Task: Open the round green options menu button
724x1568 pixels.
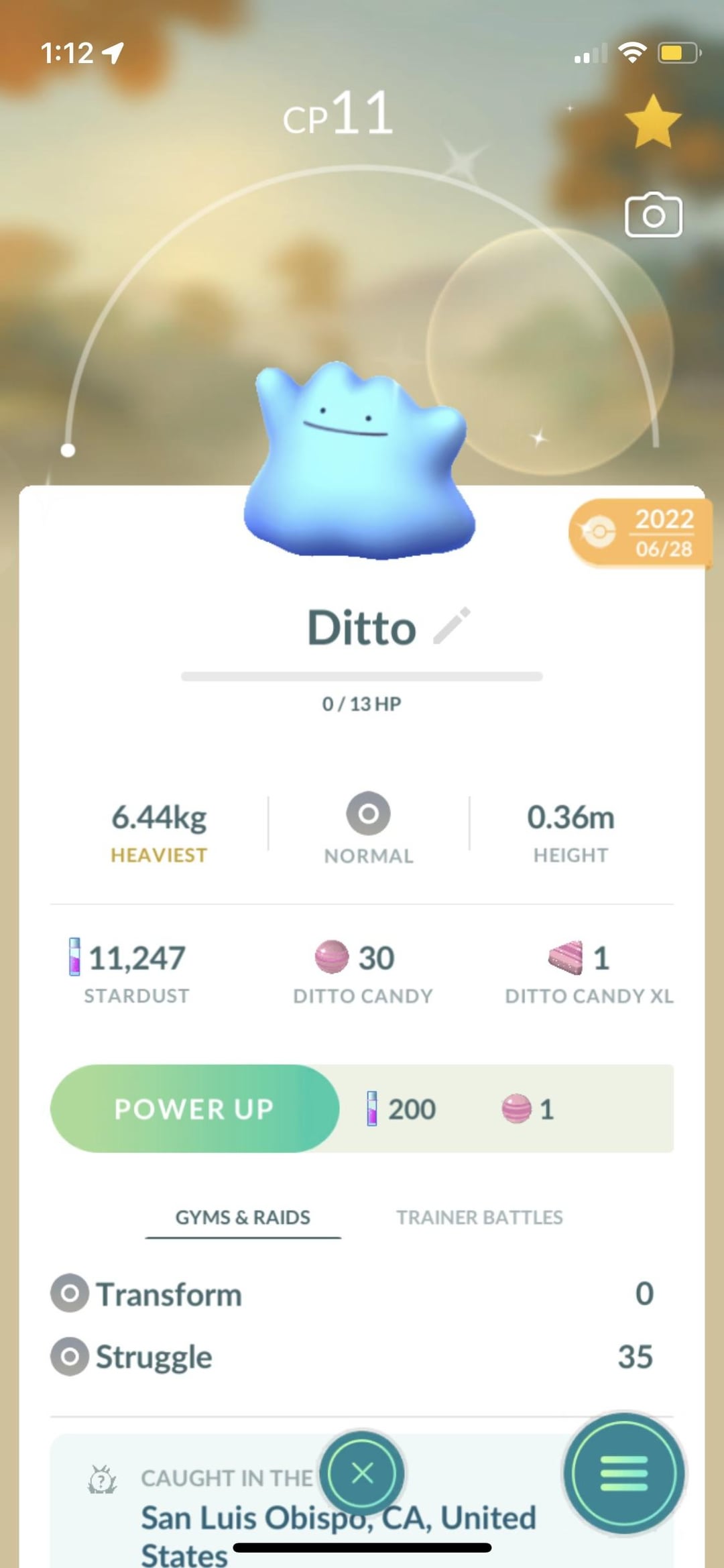Action: [623, 1473]
